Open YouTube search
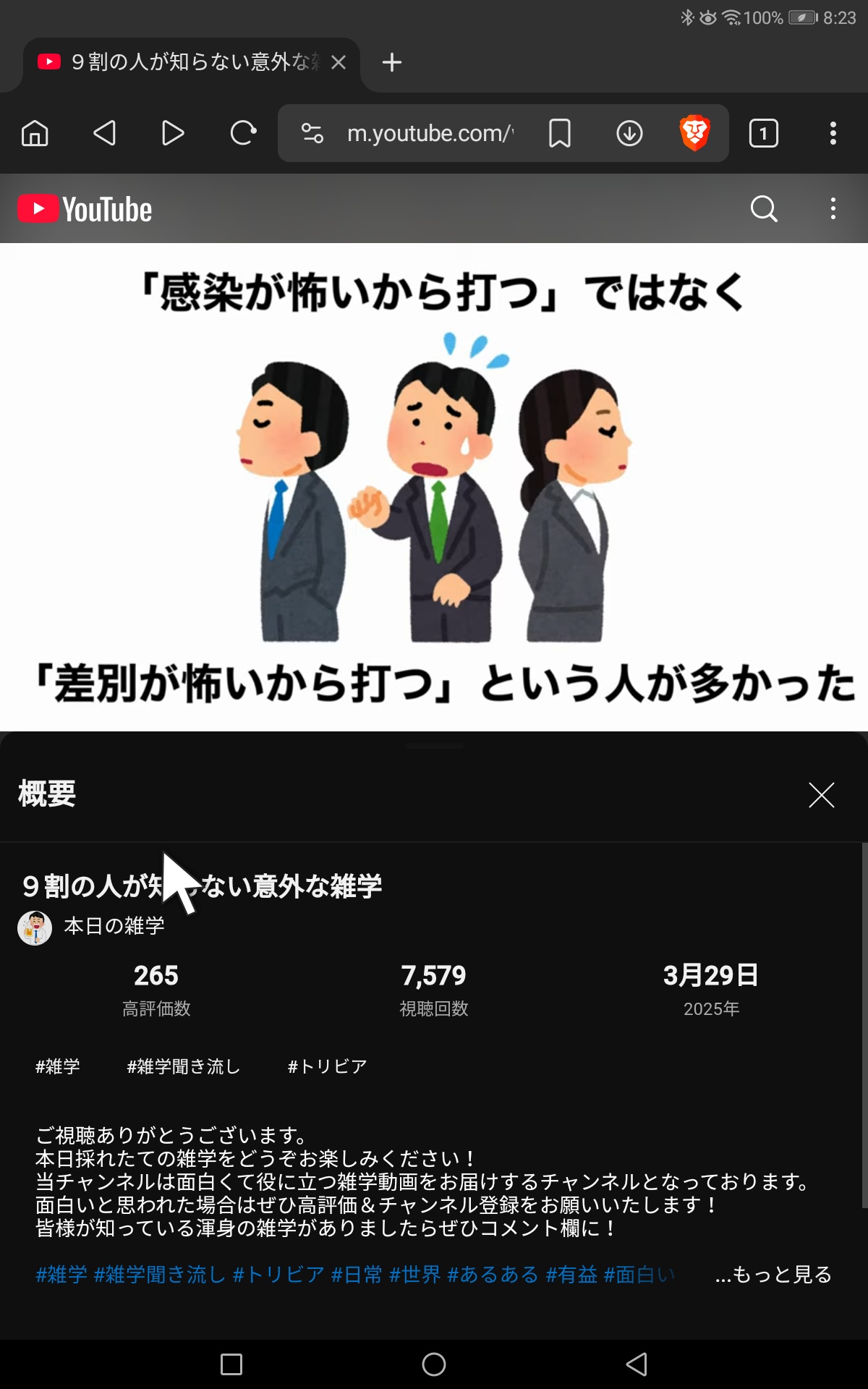This screenshot has height=1389, width=868. pyautogui.click(x=764, y=208)
